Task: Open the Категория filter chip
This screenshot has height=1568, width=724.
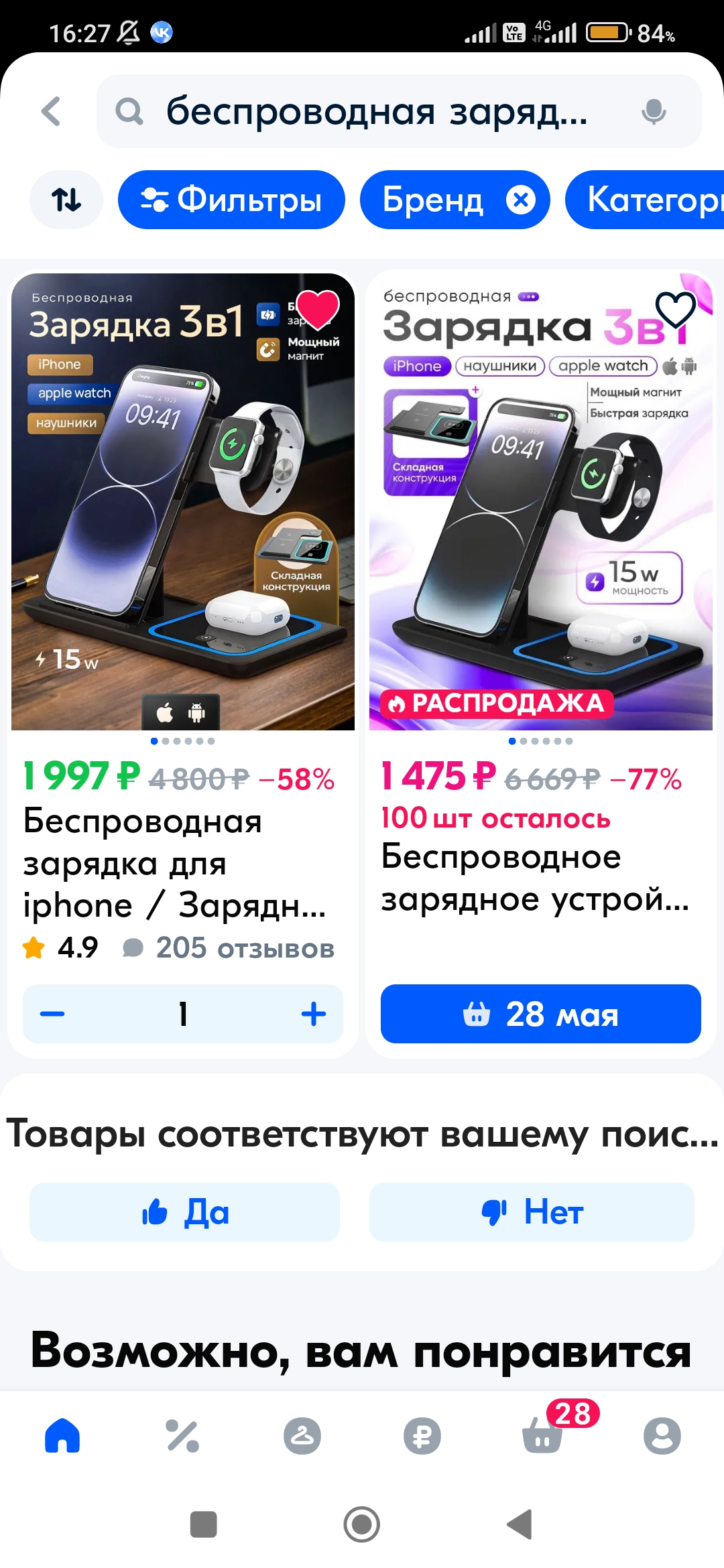Action: click(644, 200)
